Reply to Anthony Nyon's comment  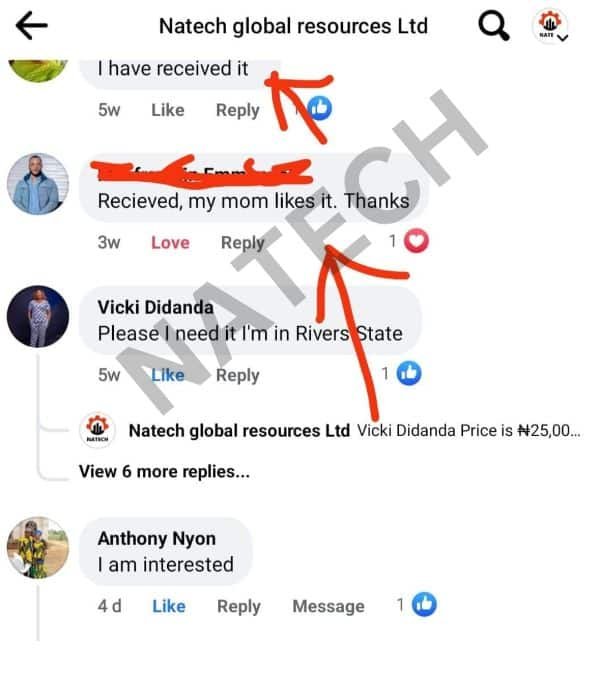(x=238, y=606)
